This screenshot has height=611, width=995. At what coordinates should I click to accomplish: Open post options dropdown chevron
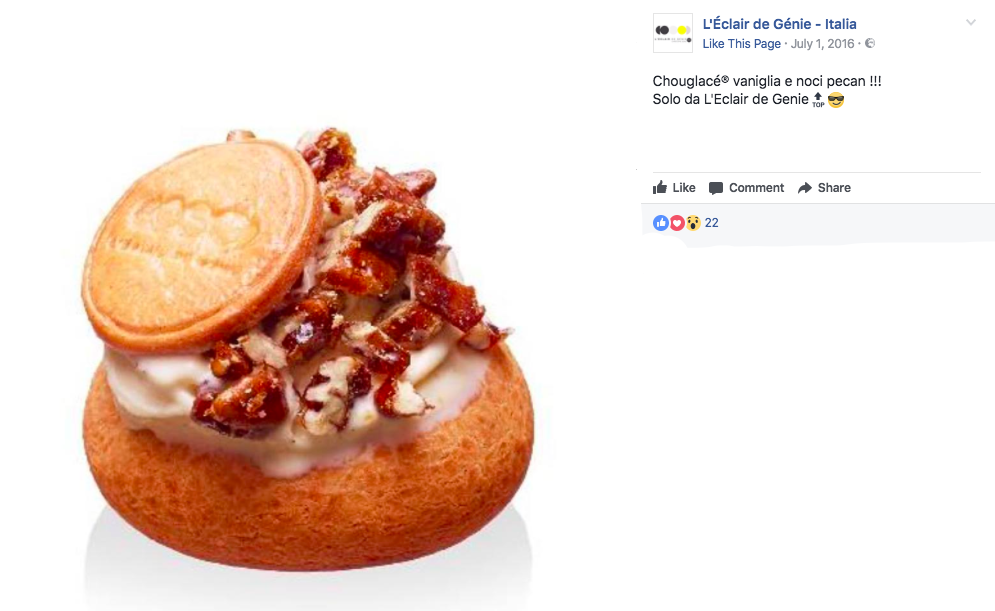(970, 23)
